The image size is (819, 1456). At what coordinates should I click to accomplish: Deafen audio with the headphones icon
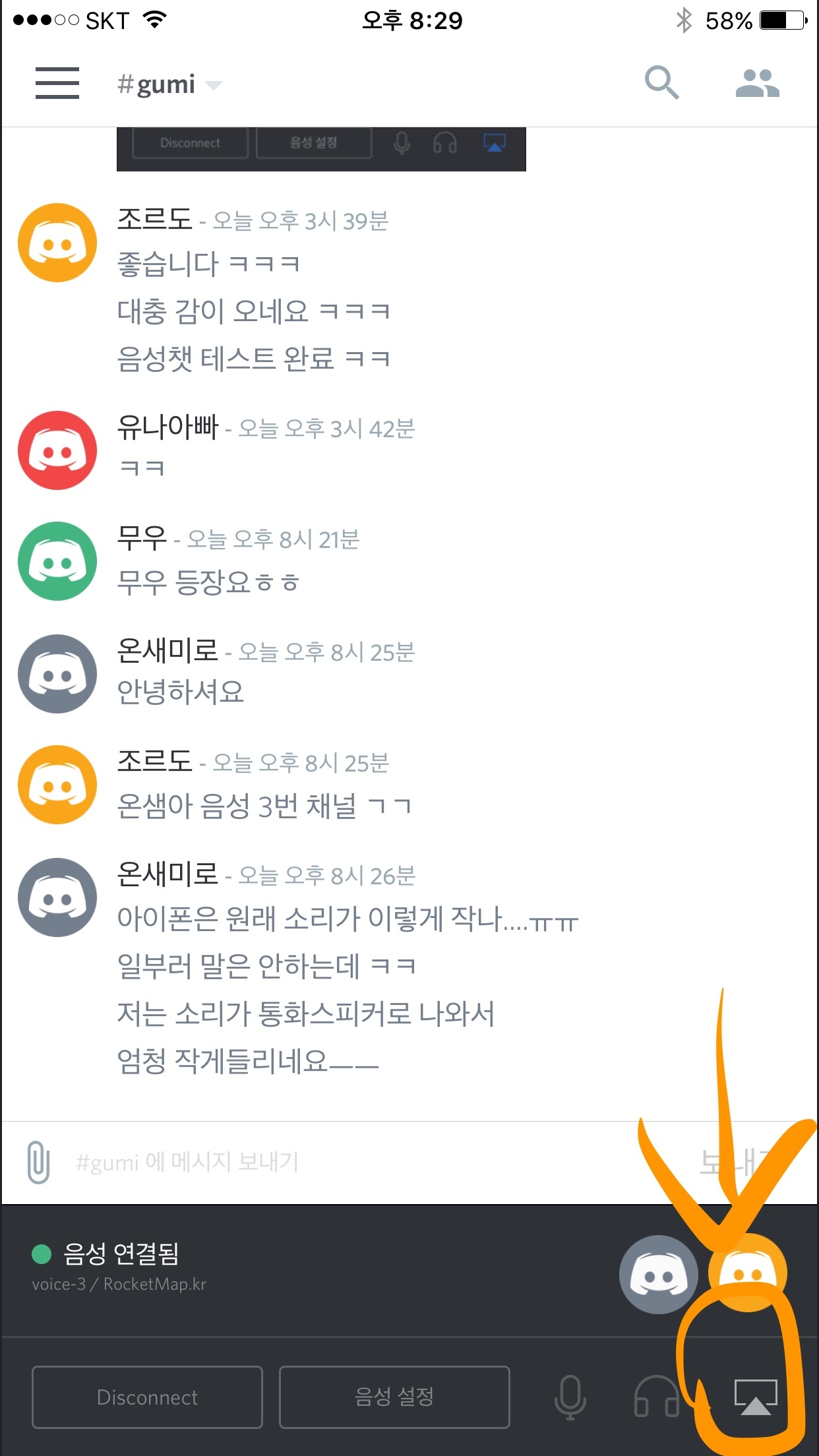pos(656,1397)
